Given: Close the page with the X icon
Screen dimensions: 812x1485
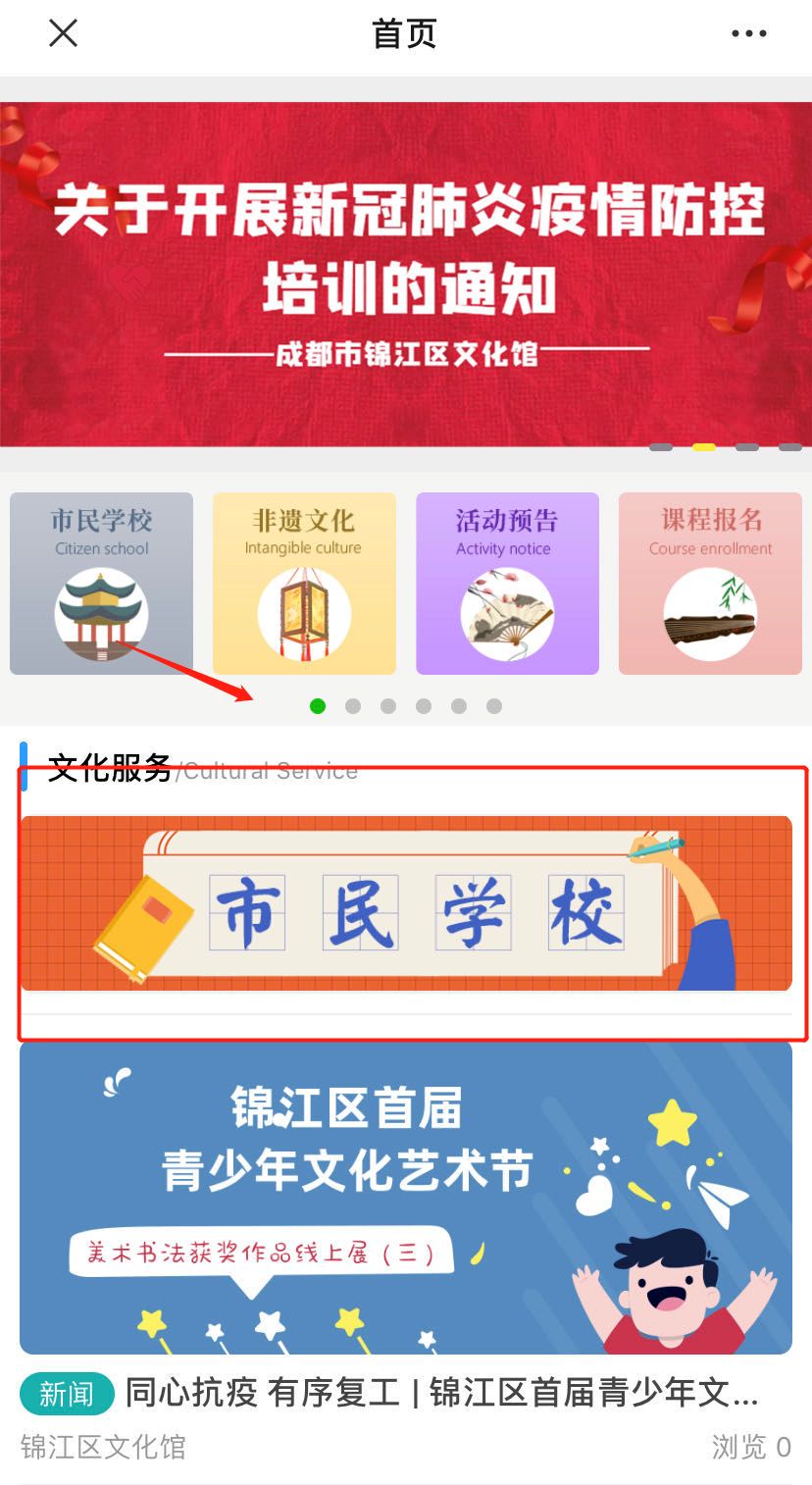Looking at the screenshot, I should (63, 33).
